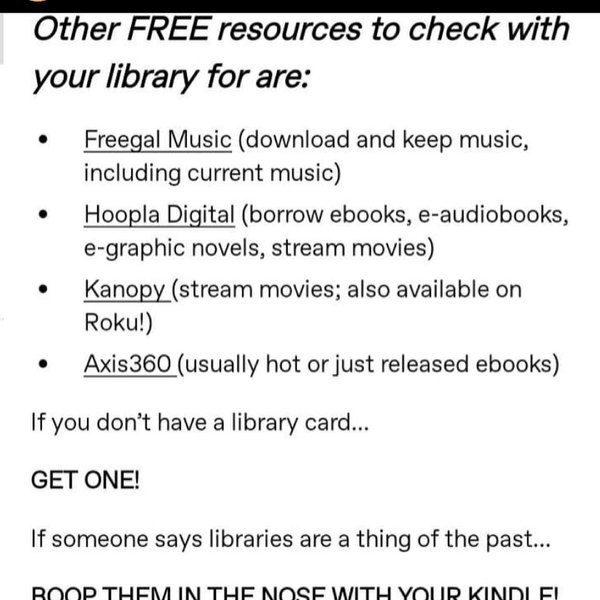Image resolution: width=600 pixels, height=600 pixels.
Task: Open the Hoopla Digital link
Action: [159, 214]
